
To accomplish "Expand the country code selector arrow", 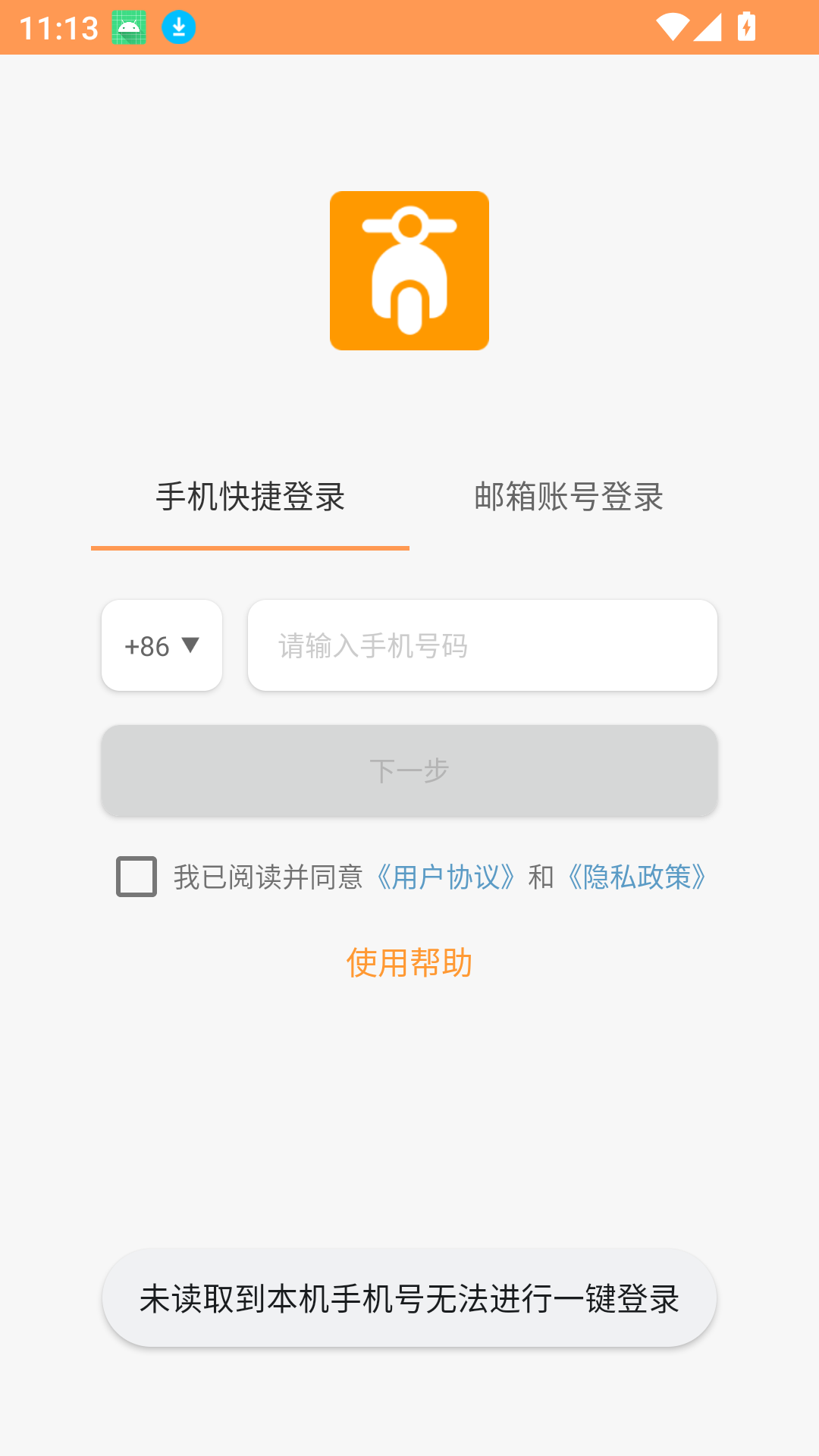I will pos(190,645).
